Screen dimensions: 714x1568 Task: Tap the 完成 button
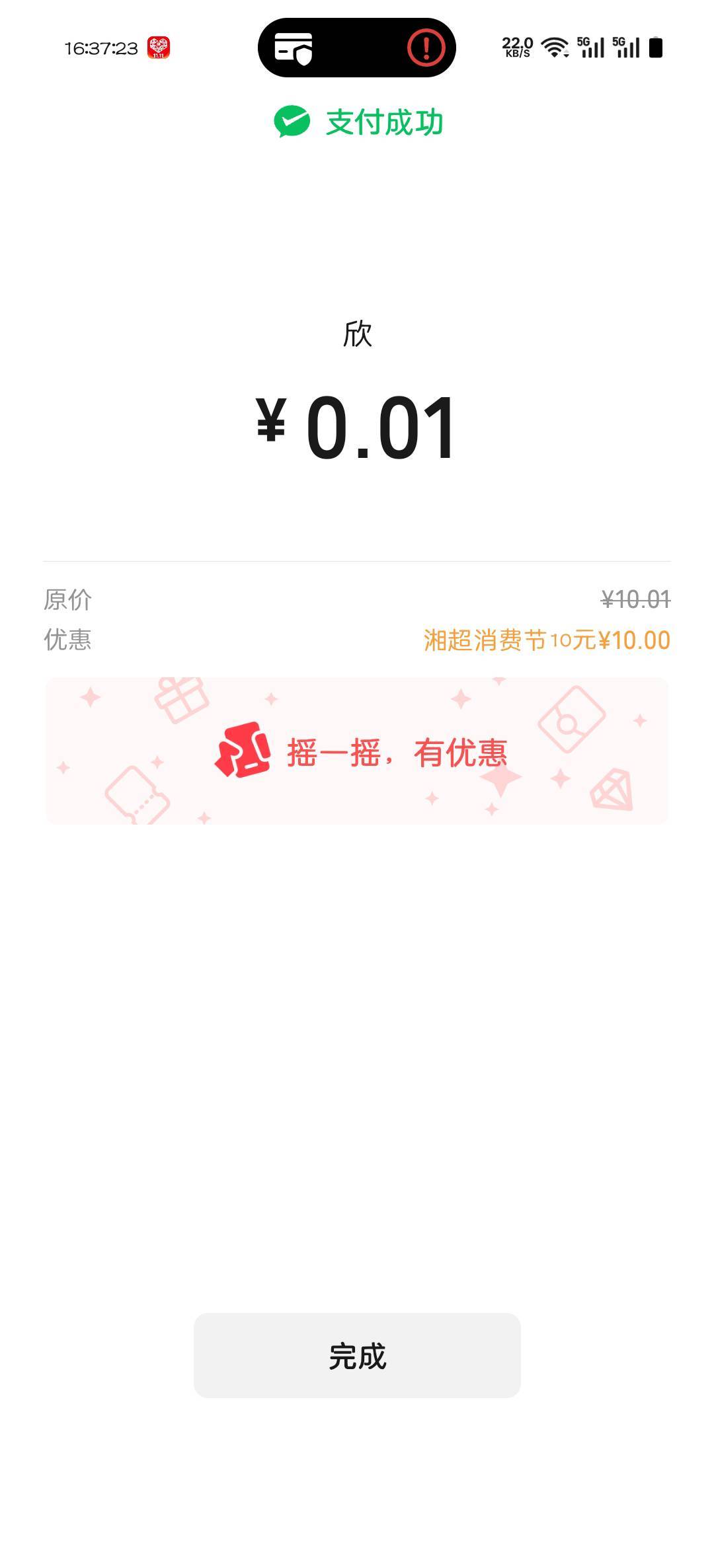pos(357,1356)
